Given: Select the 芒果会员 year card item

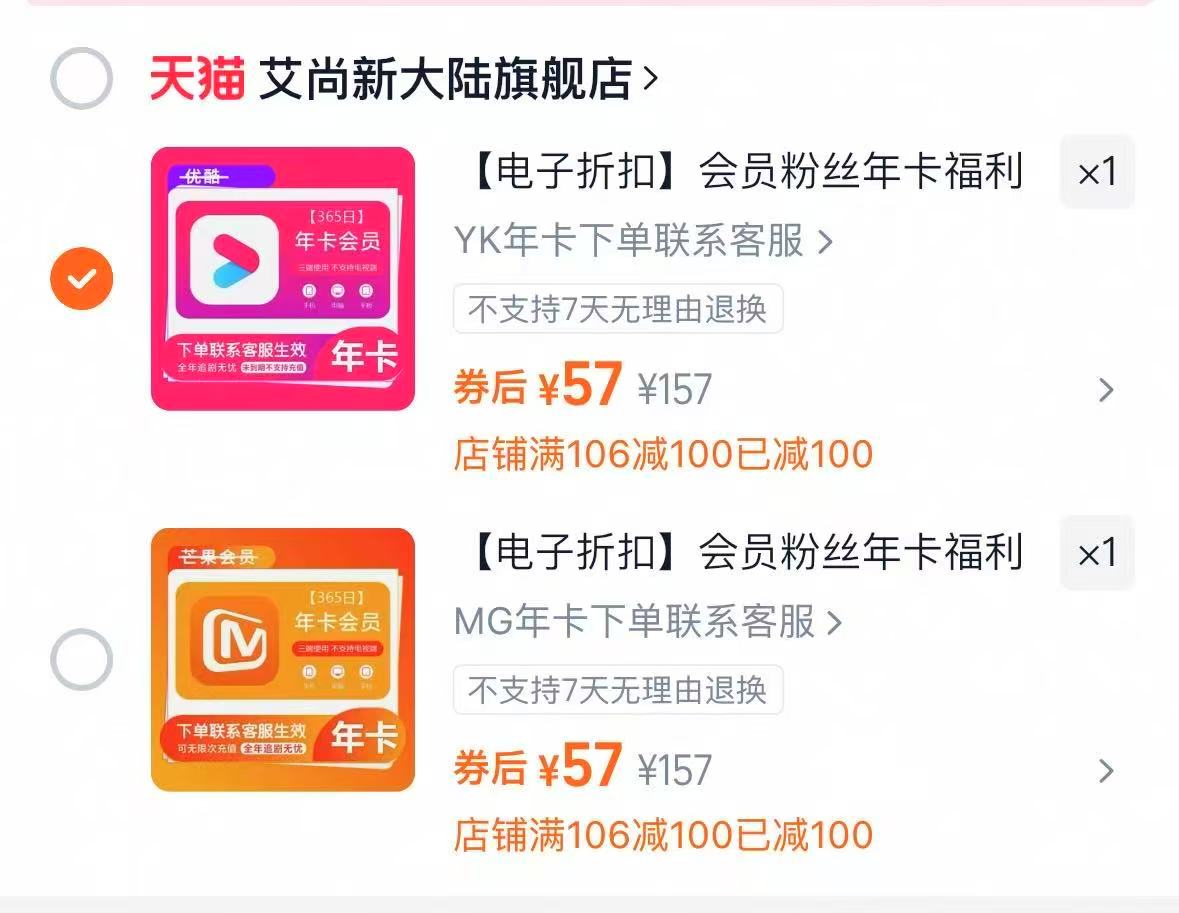Looking at the screenshot, I should (81, 659).
